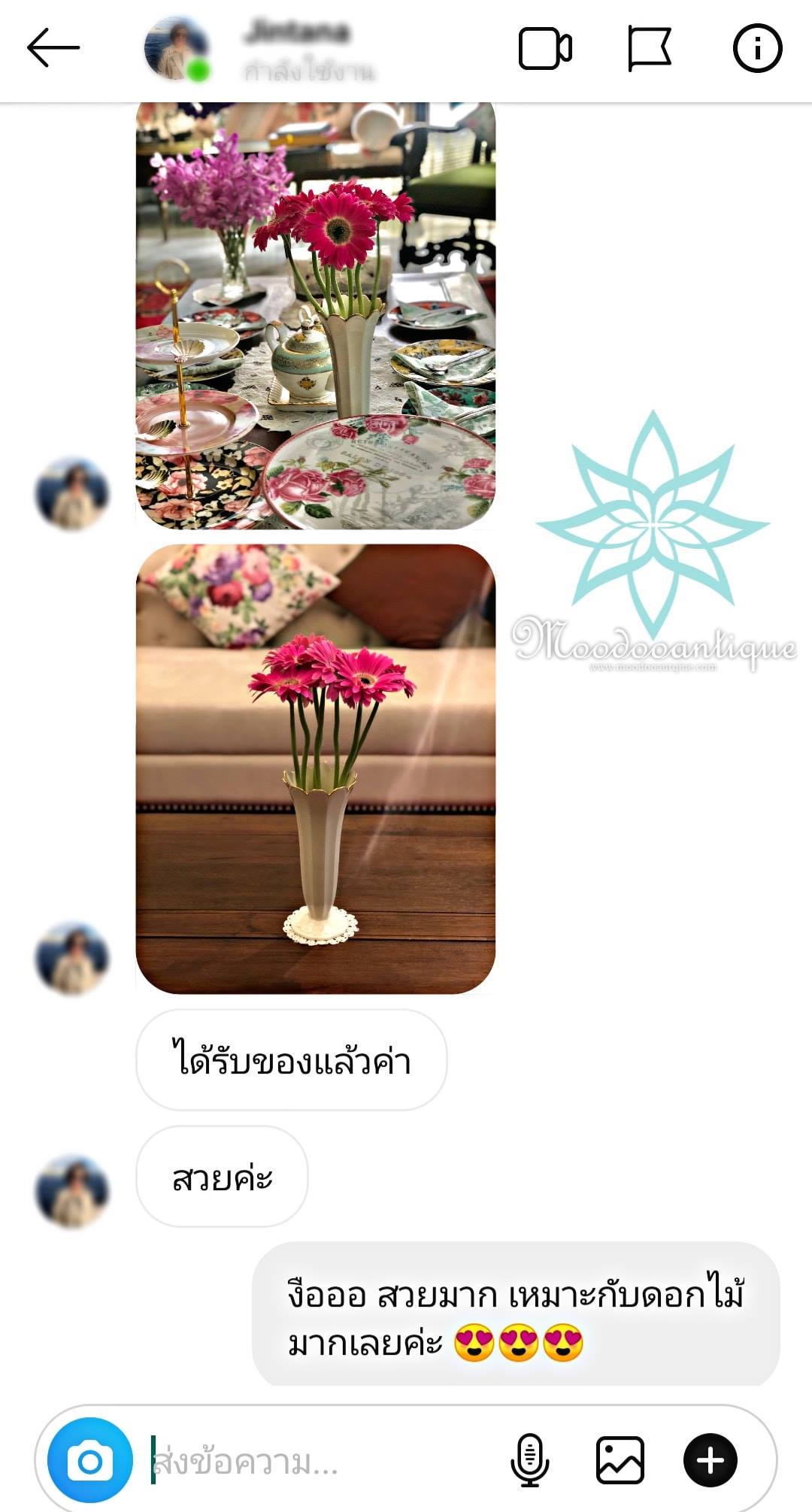Open the blue camera button
The image size is (812, 1512).
(90, 1461)
